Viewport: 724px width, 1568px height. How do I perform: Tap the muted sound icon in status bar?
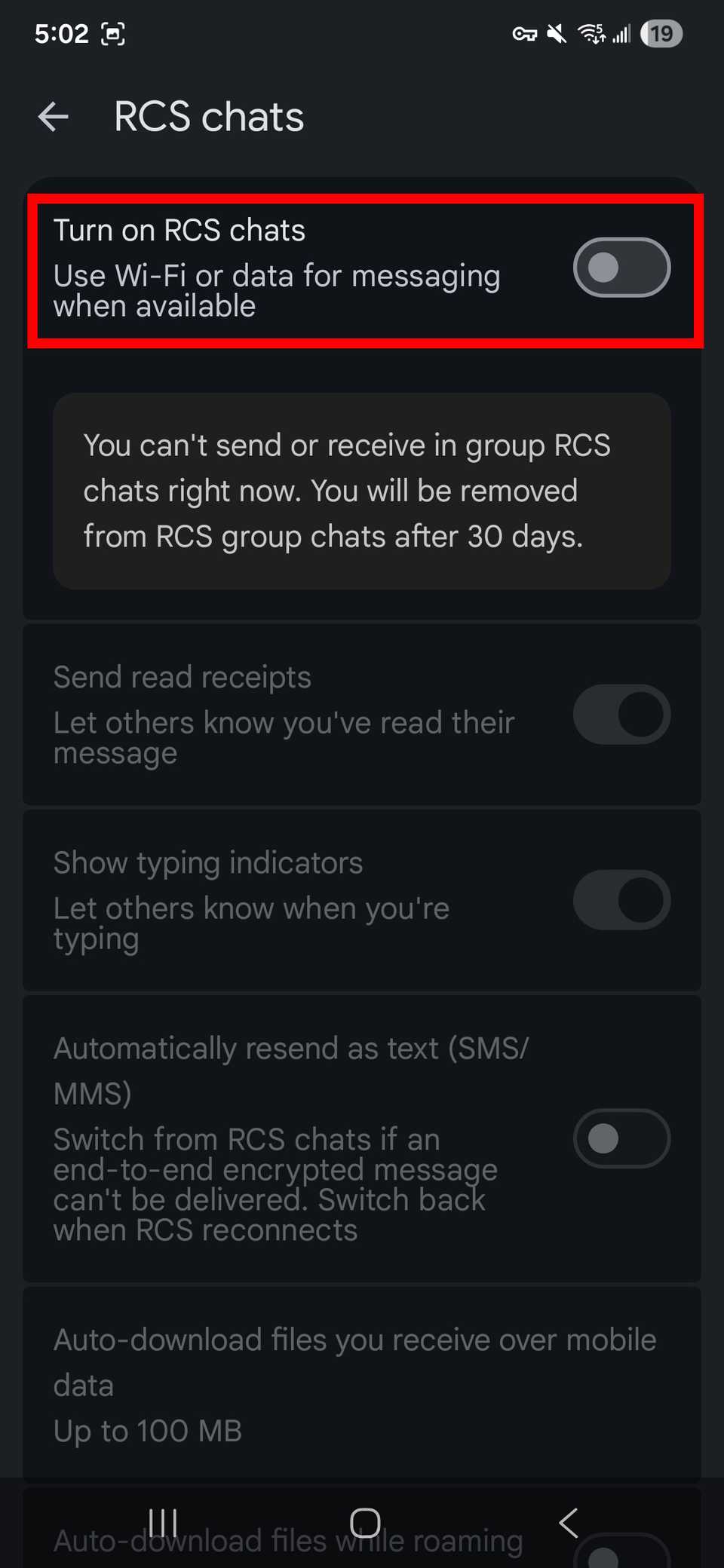(x=555, y=34)
